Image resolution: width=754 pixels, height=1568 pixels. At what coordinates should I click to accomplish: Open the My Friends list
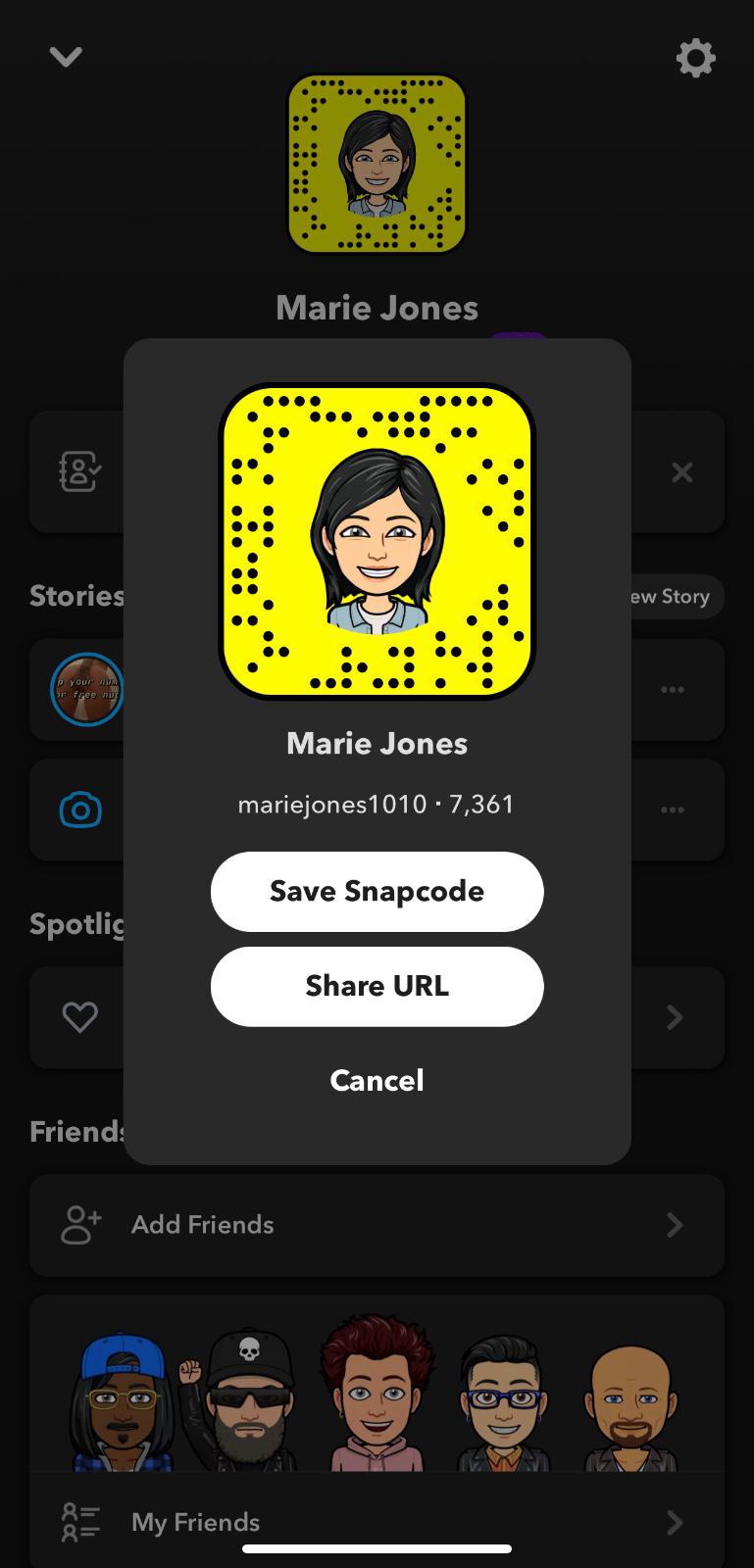(x=377, y=1522)
